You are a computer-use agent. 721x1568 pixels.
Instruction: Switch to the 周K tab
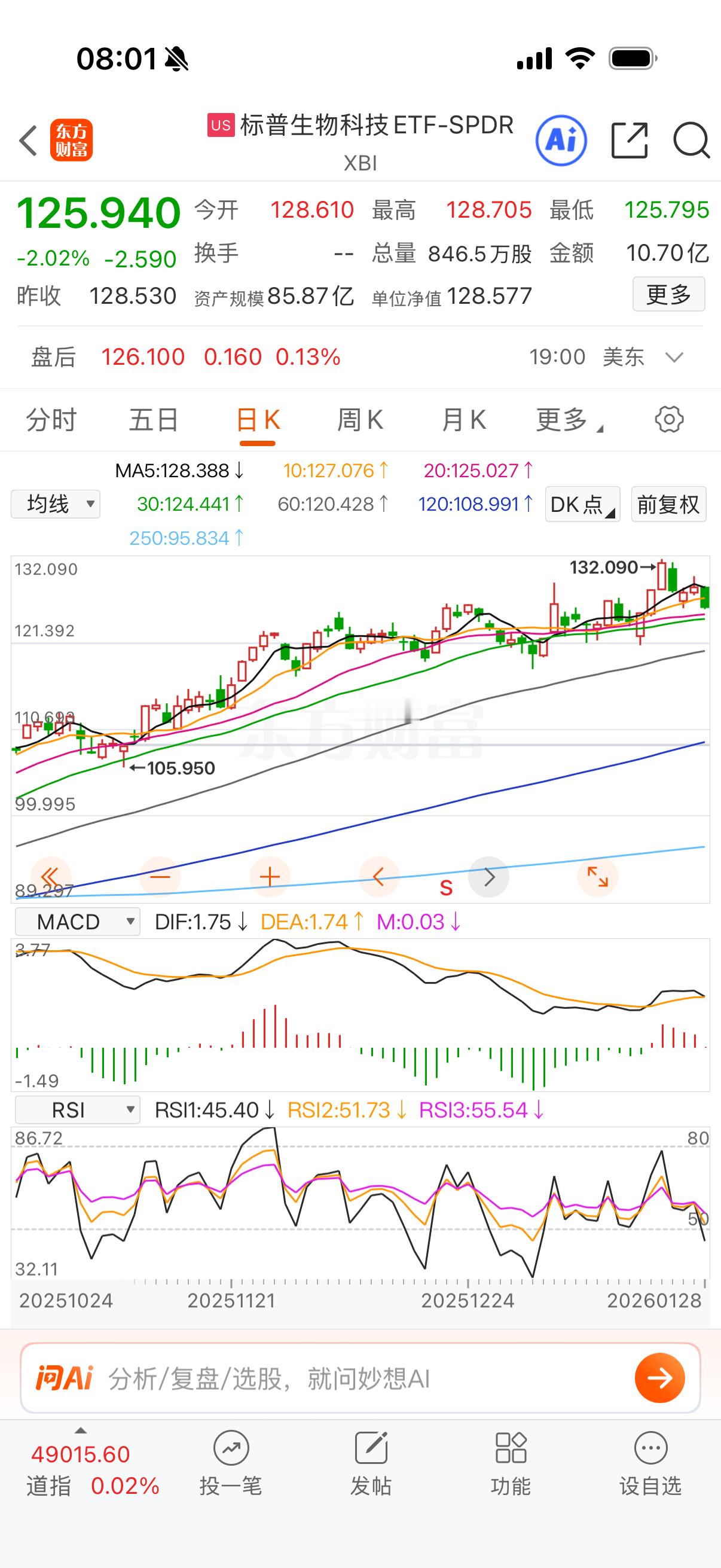359,419
